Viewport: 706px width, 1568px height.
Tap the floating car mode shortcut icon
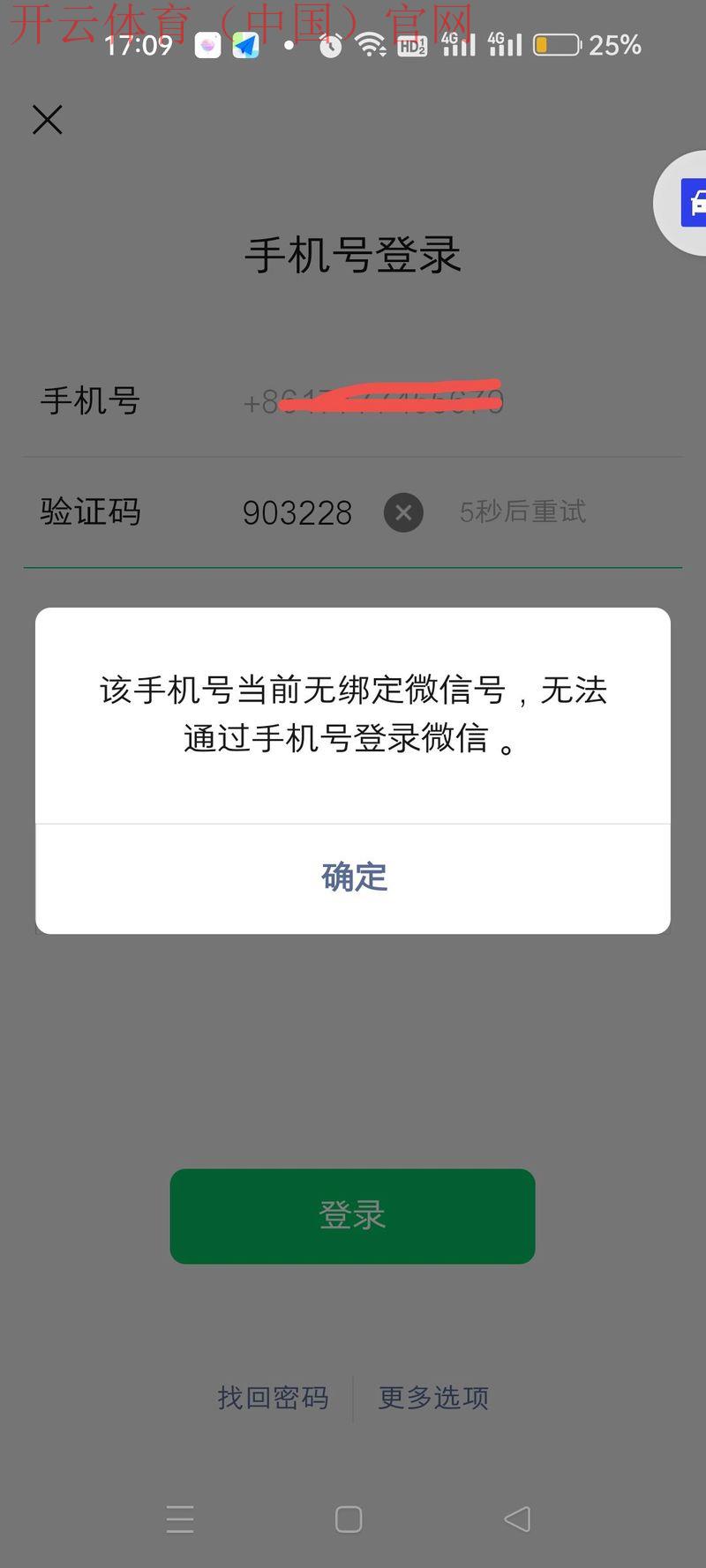pos(693,203)
